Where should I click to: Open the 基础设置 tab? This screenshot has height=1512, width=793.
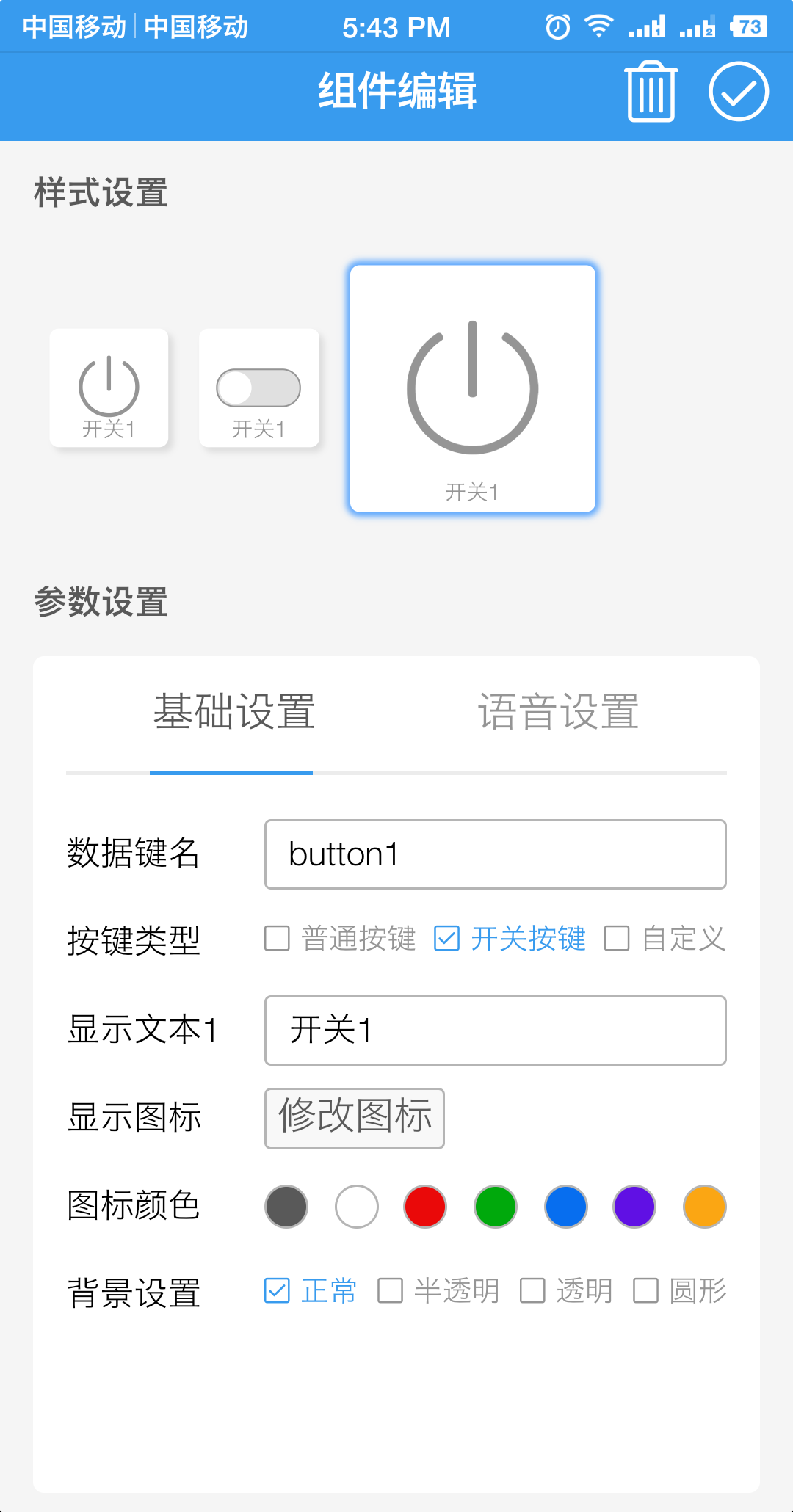[x=233, y=712]
